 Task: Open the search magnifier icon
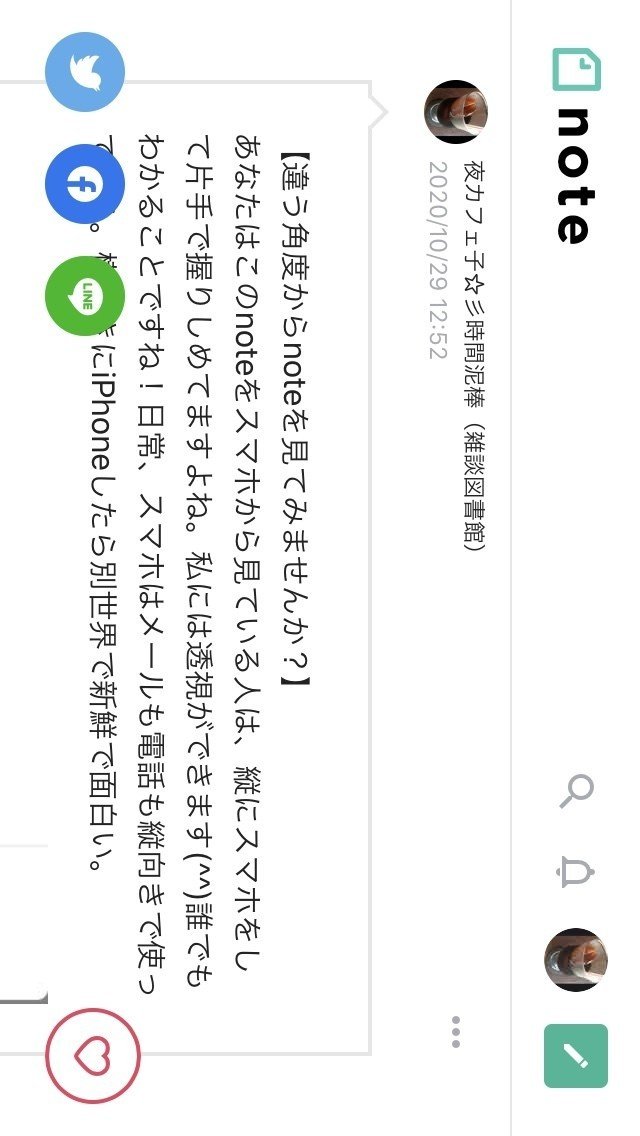(577, 790)
